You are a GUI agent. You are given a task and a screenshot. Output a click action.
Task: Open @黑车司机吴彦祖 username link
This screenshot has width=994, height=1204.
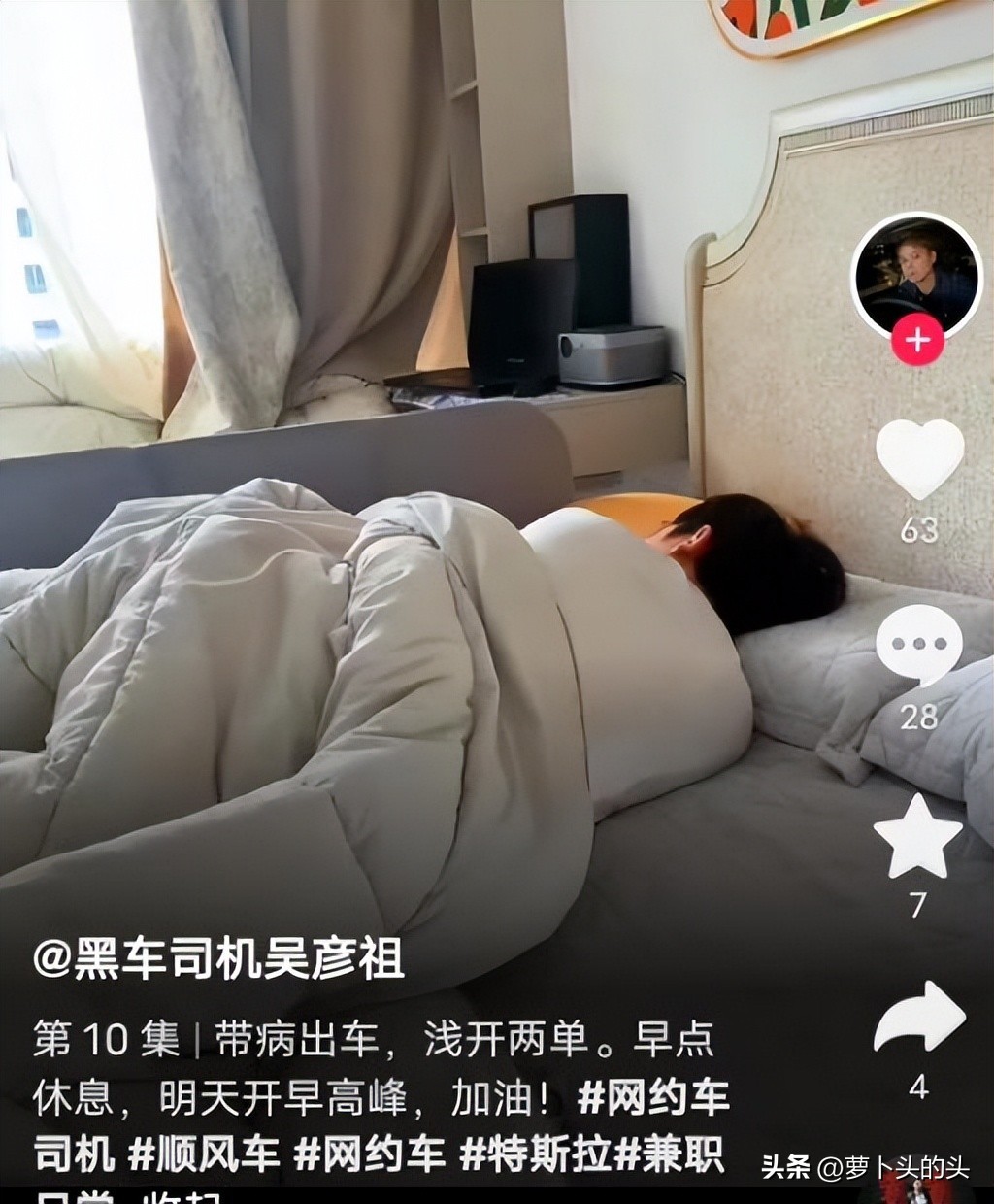coord(218,960)
